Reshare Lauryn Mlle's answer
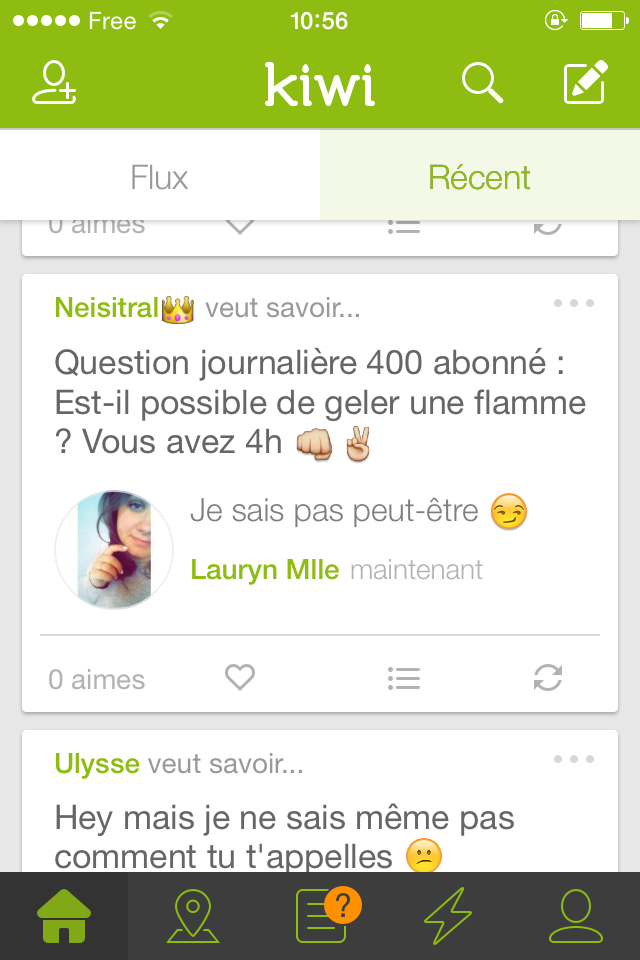The image size is (640, 960). pyautogui.click(x=547, y=679)
